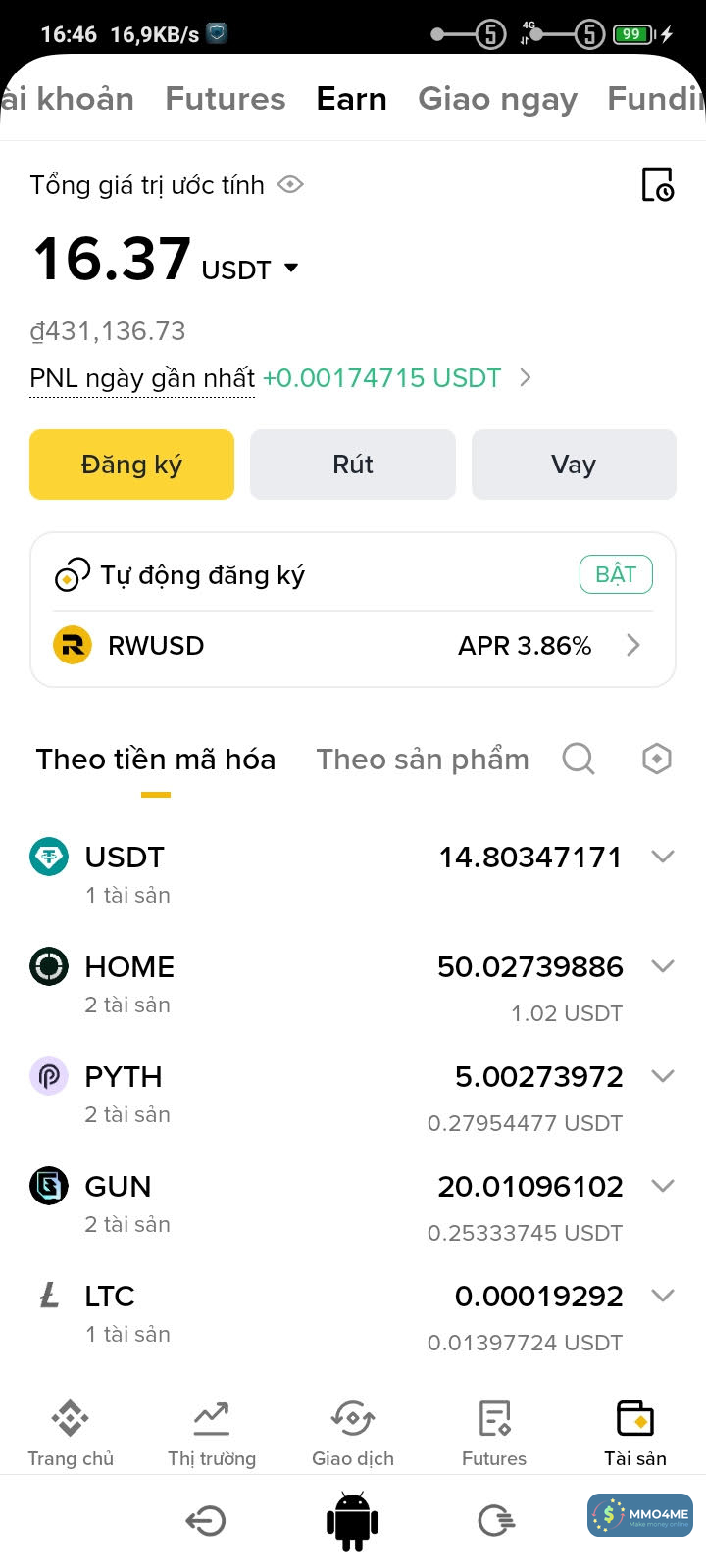Open the Earn history icon
Screen dimensions: 706x1568
(657, 184)
